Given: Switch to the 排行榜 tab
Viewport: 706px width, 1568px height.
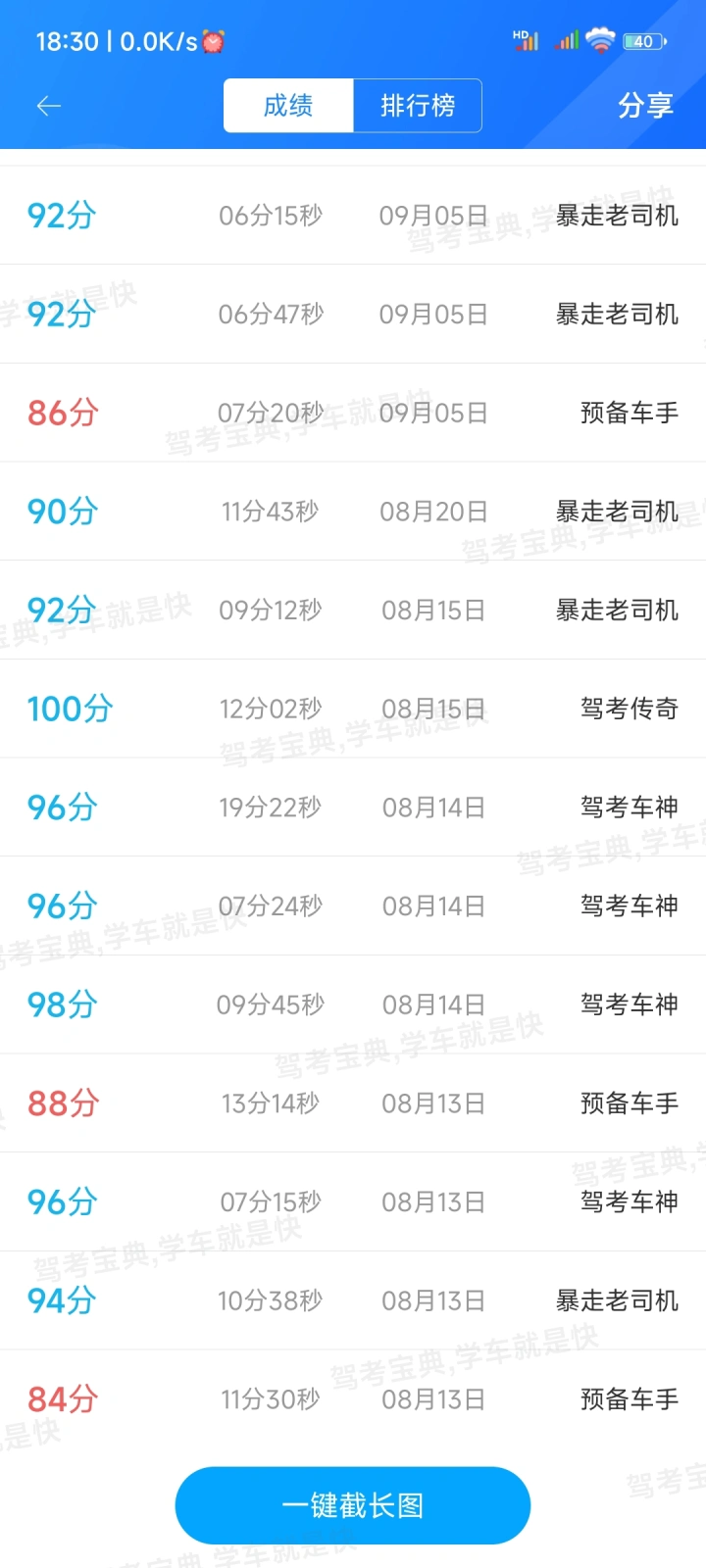Looking at the screenshot, I should tap(418, 106).
